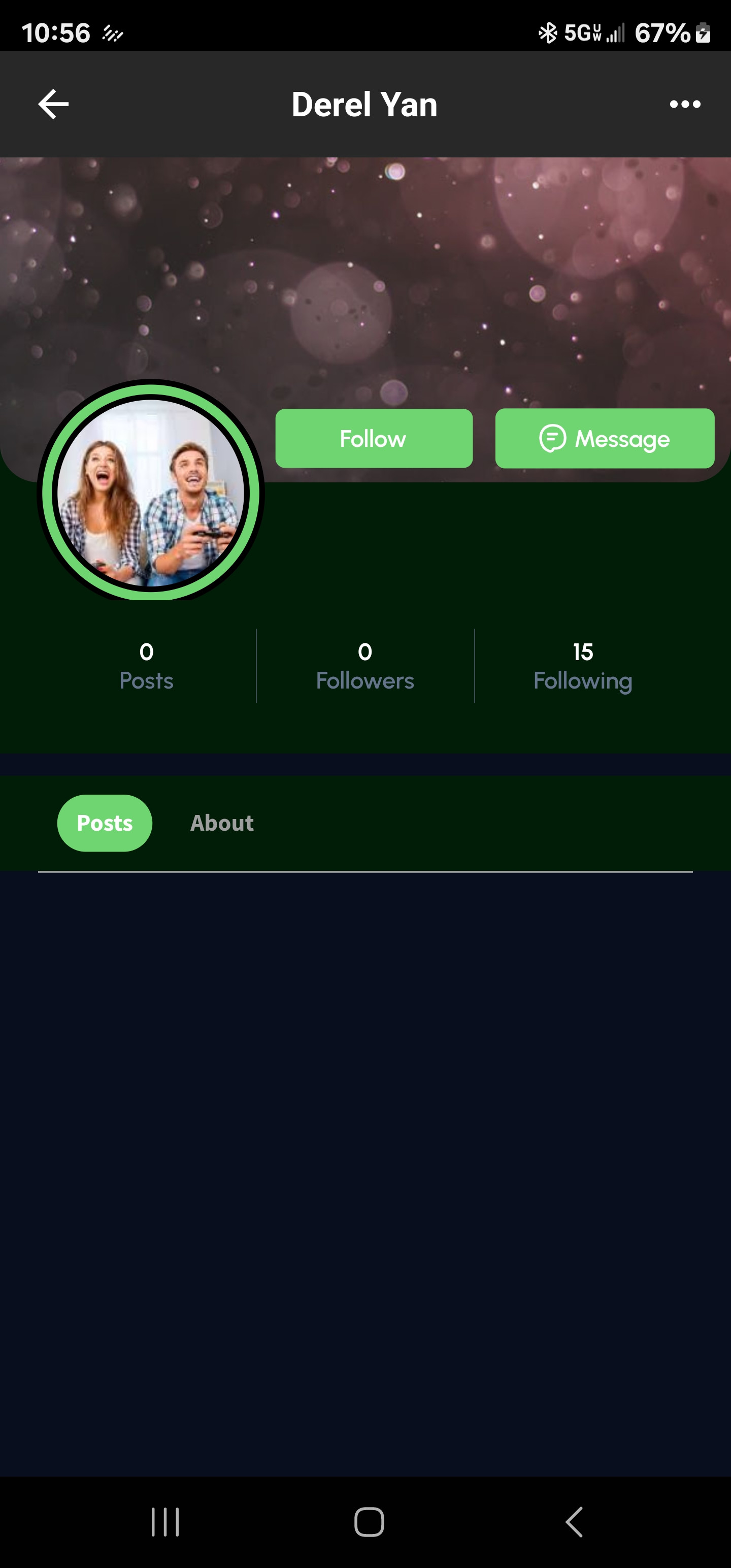Open the Followers list
The width and height of the screenshot is (731, 1568).
364,666
